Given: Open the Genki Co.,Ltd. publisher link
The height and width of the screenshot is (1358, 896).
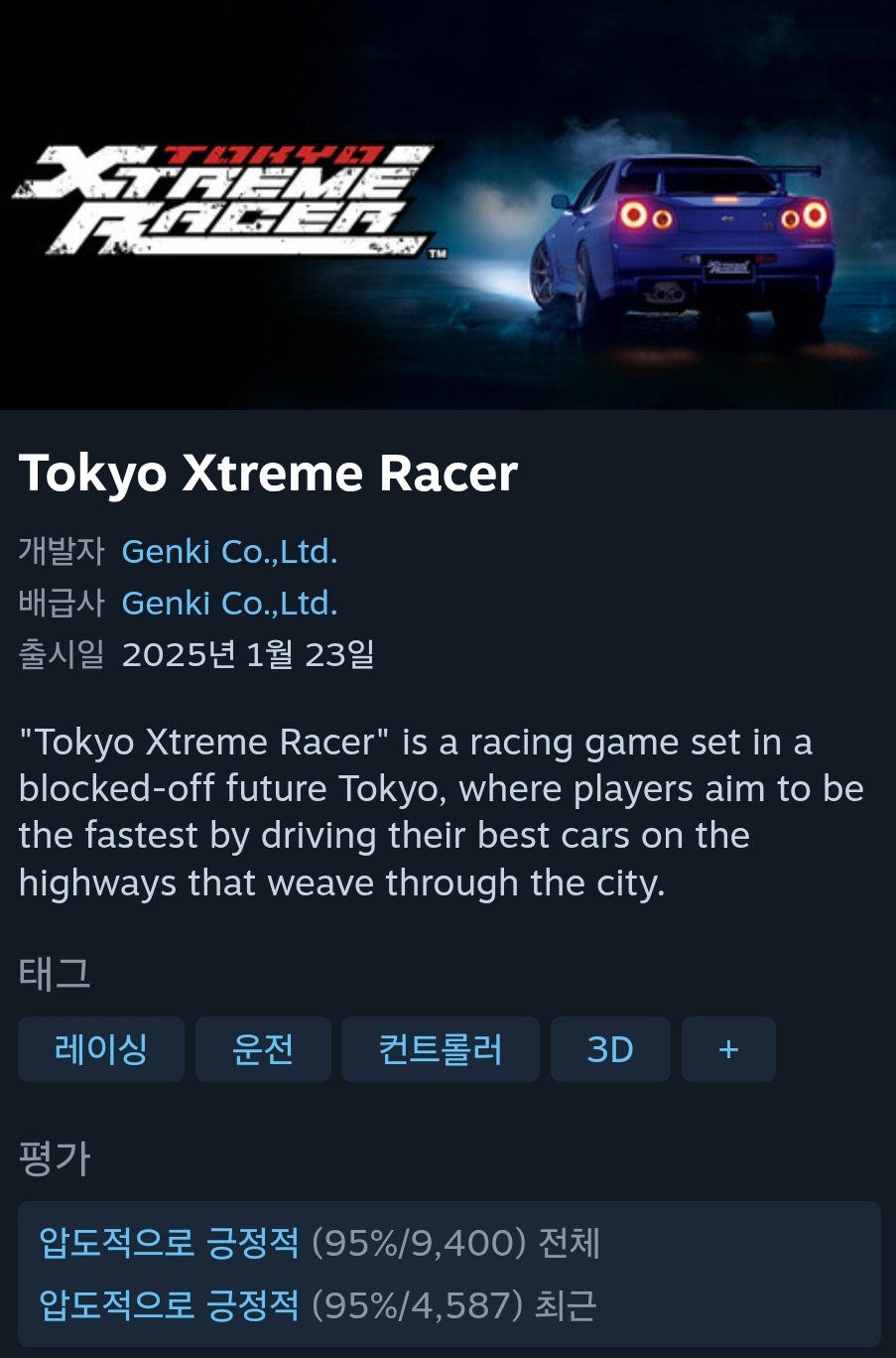Looking at the screenshot, I should pos(229,604).
